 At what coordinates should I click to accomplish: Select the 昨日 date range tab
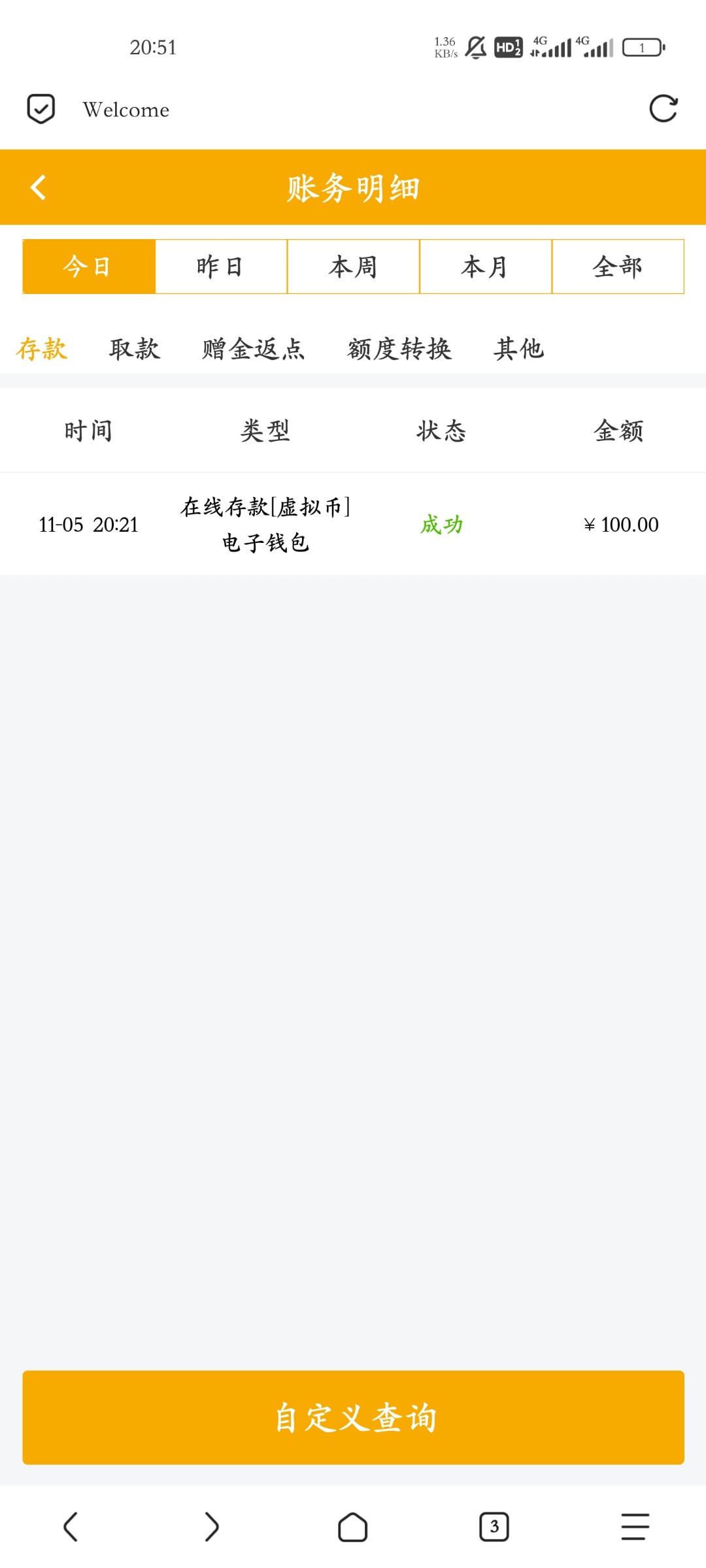click(220, 266)
